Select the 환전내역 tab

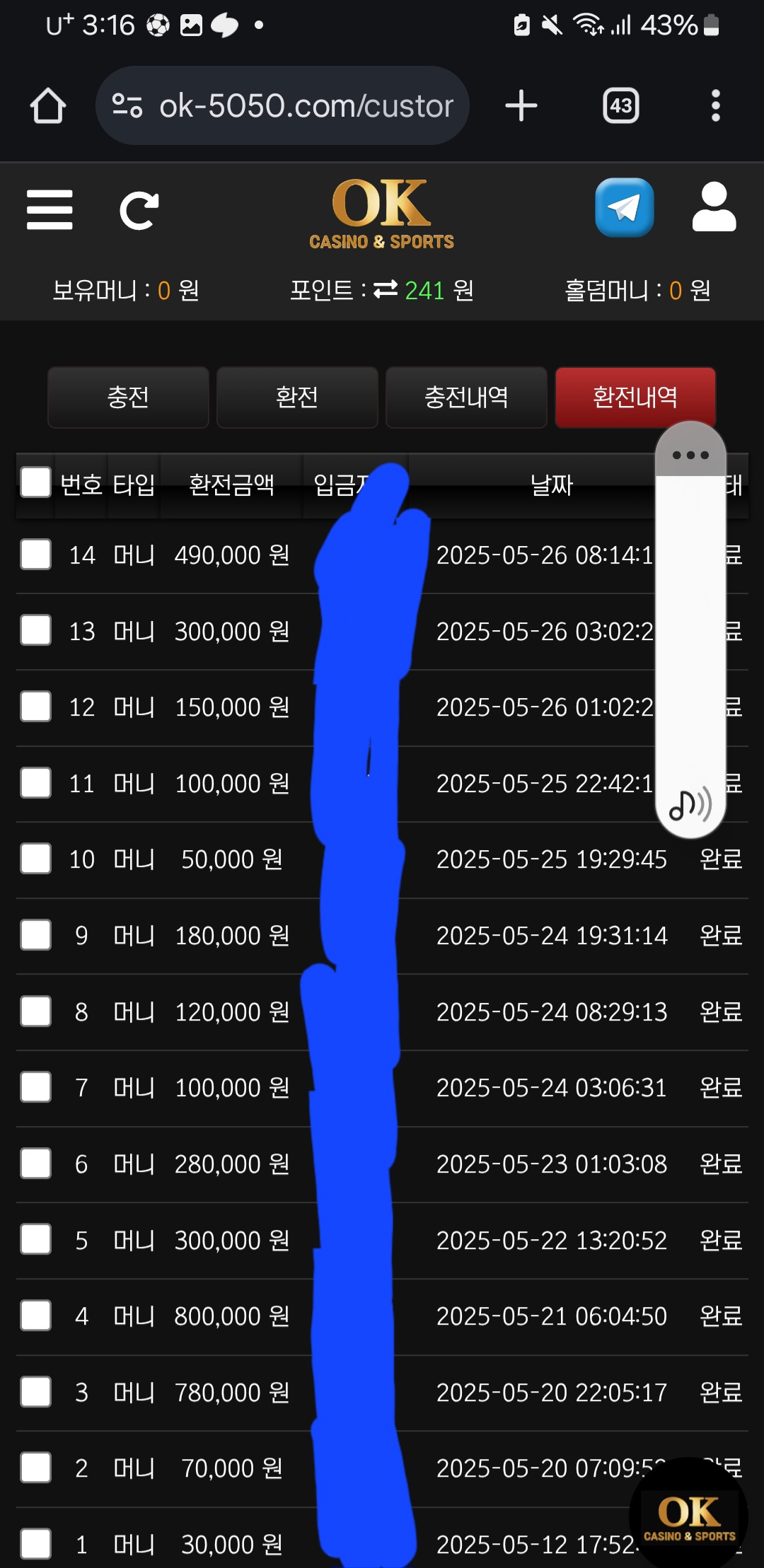click(635, 397)
